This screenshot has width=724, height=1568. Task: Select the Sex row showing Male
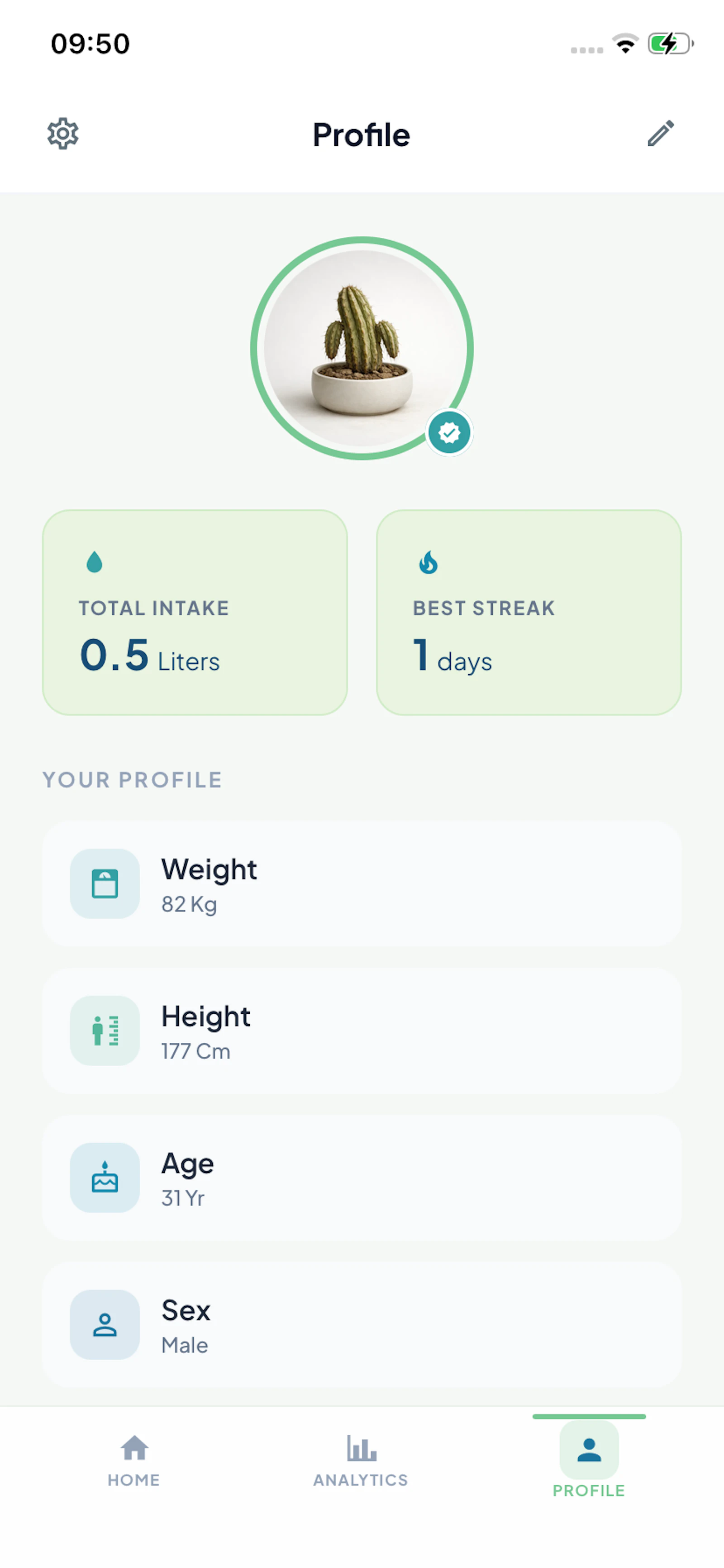[x=362, y=1324]
